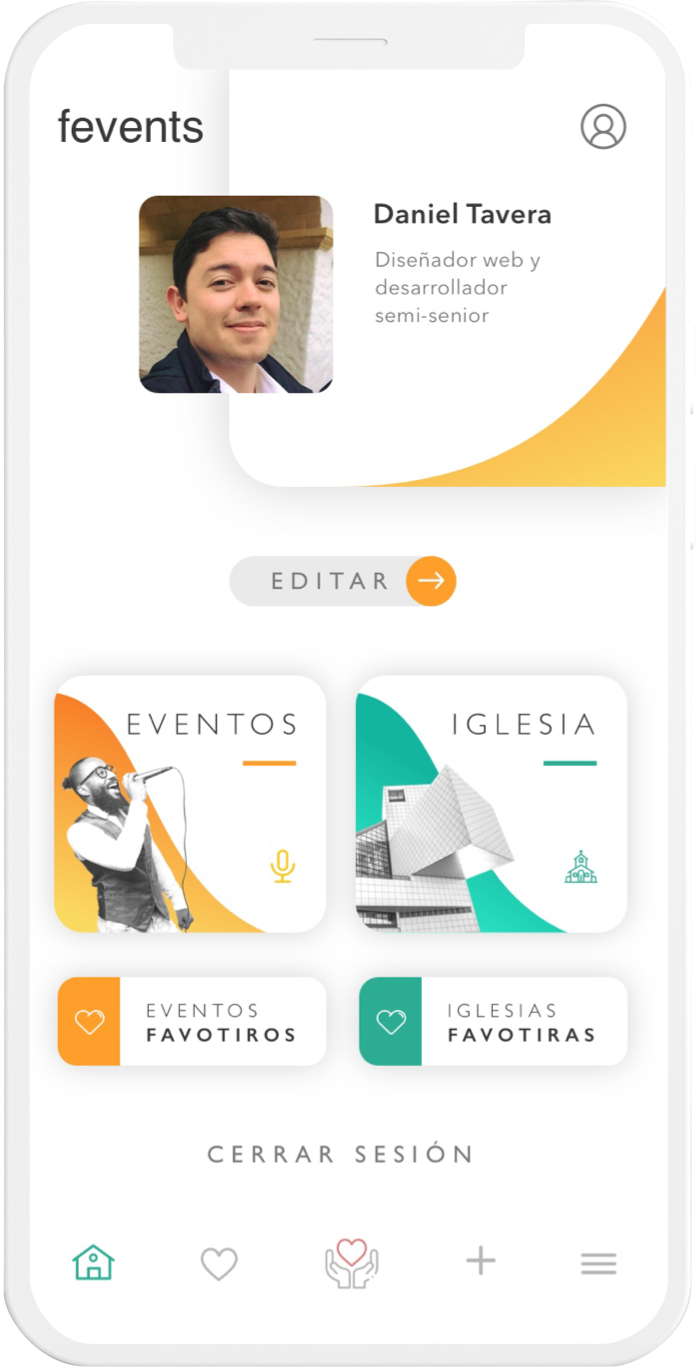696x1368 pixels.
Task: Open the hamburger menu tab
Action: (x=598, y=1263)
